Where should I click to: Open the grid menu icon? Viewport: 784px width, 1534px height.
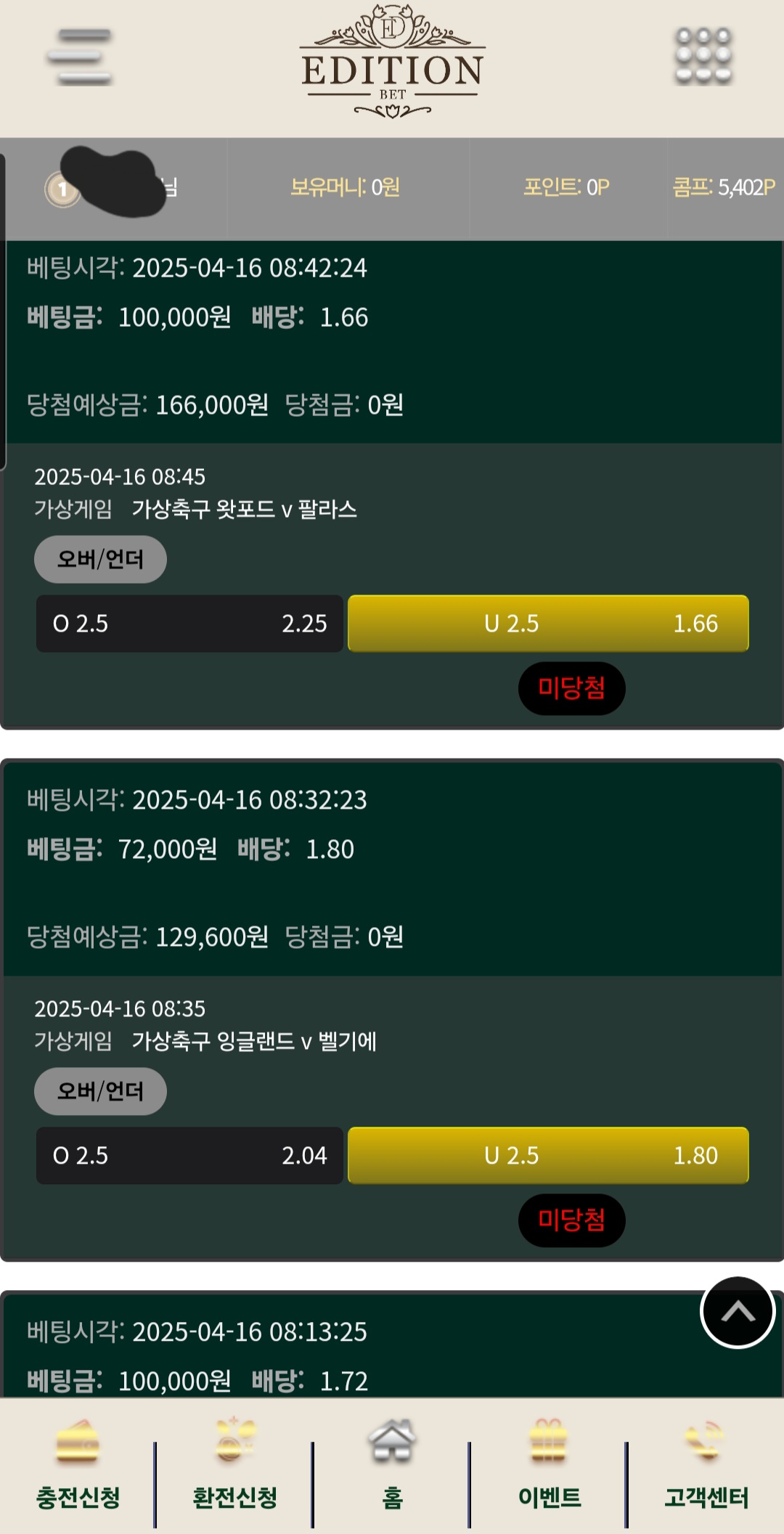(x=703, y=57)
